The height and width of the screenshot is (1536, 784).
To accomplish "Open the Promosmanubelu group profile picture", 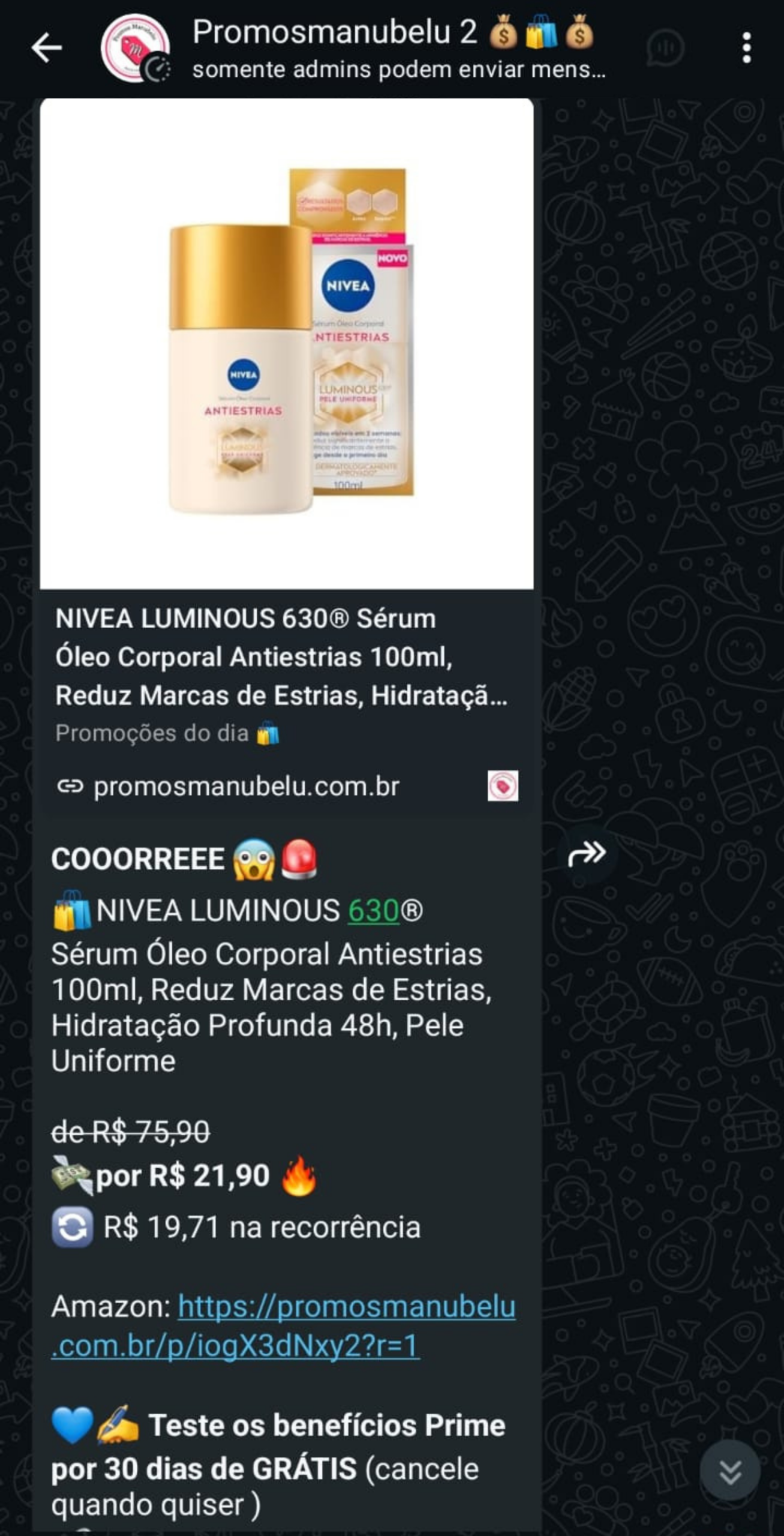I will [x=133, y=48].
